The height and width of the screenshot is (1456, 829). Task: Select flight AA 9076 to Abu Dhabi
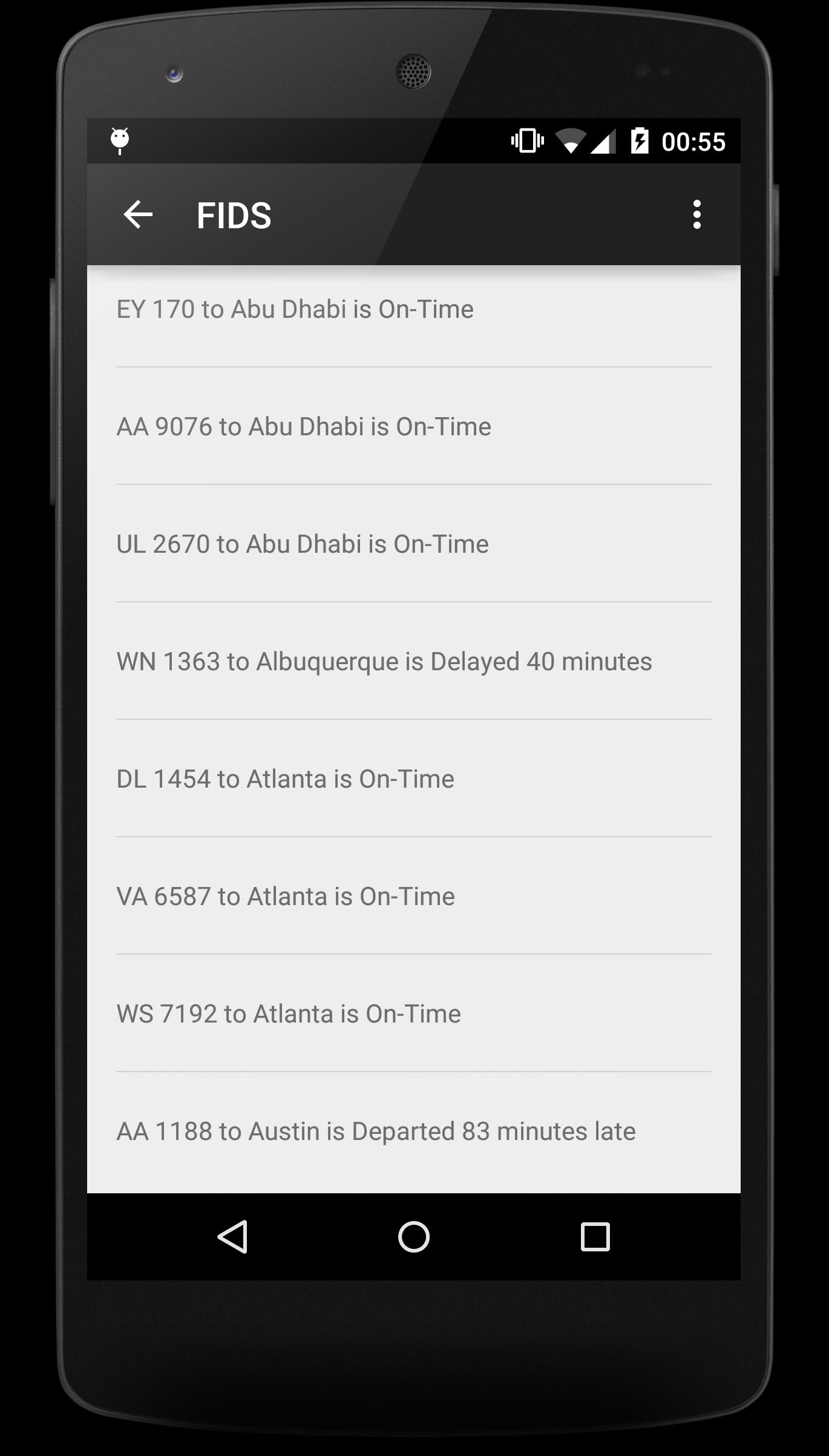[x=304, y=427]
